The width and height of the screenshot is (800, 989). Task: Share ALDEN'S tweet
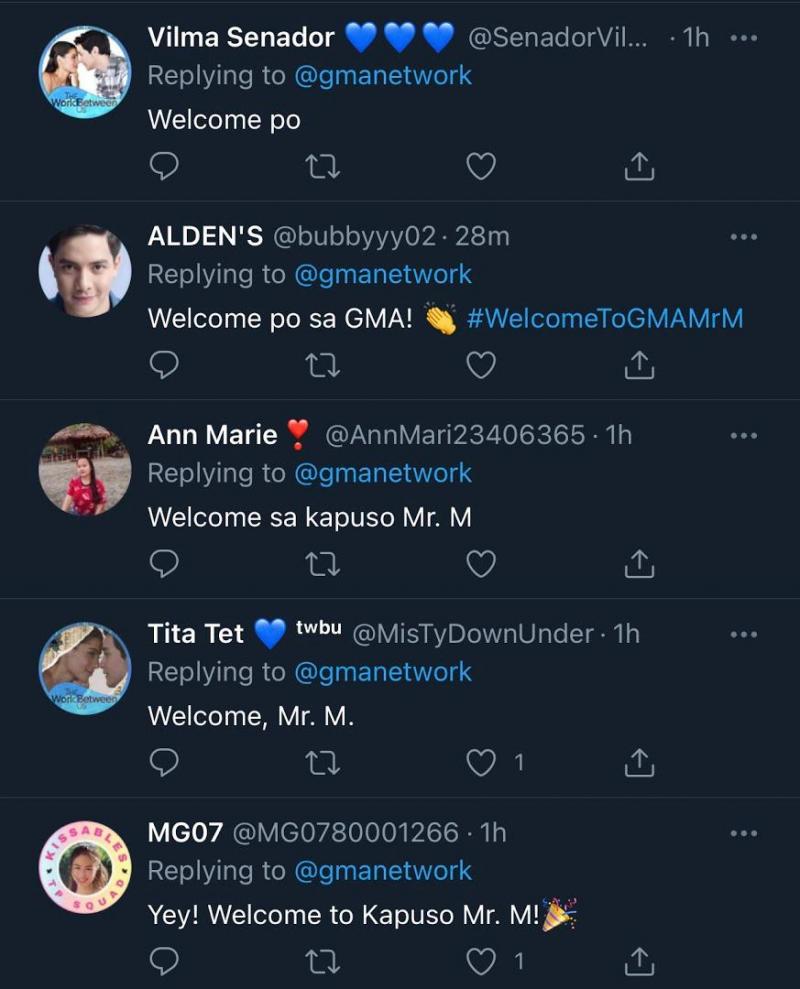point(639,366)
